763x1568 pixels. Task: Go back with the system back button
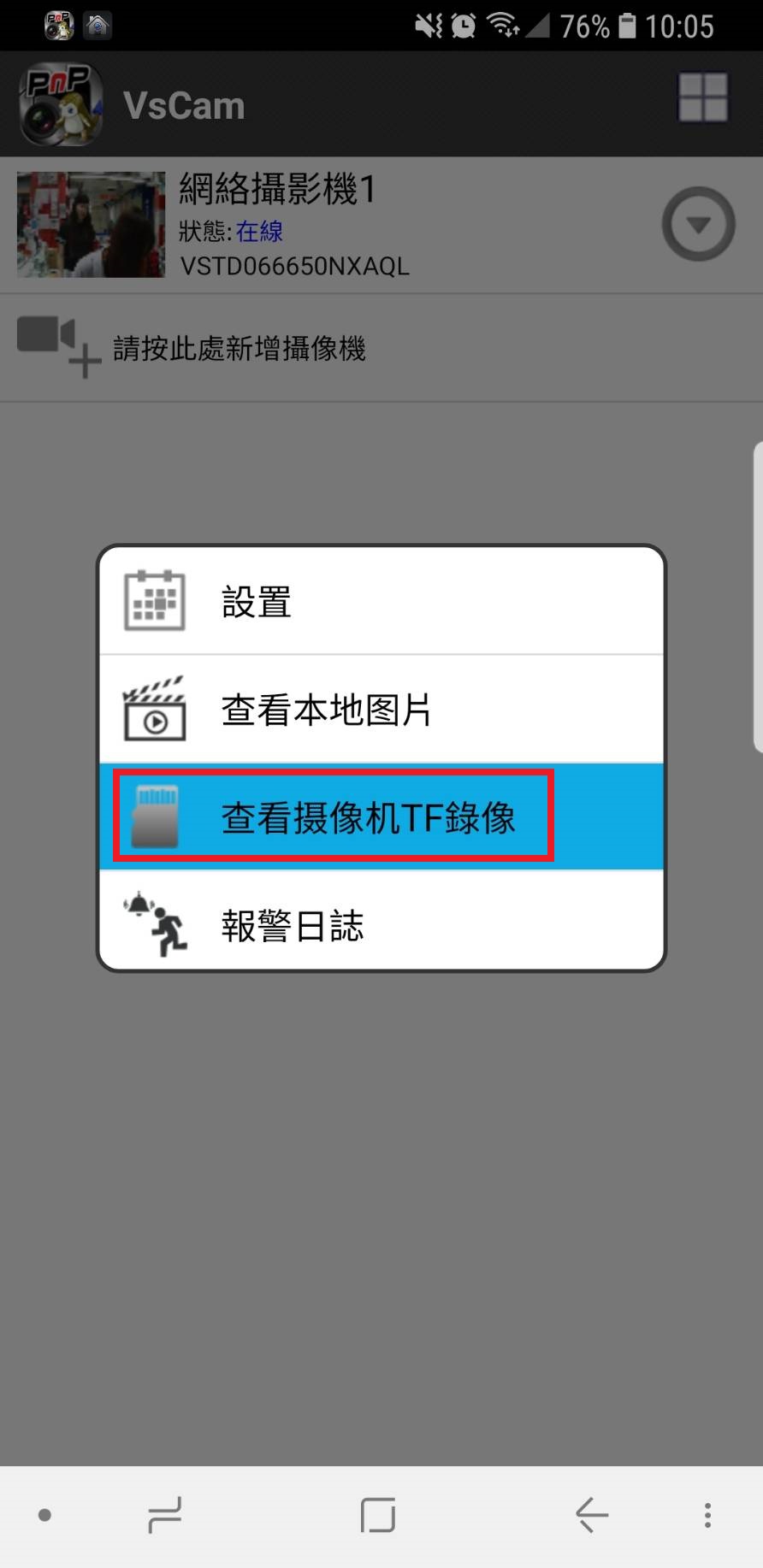click(x=592, y=1515)
